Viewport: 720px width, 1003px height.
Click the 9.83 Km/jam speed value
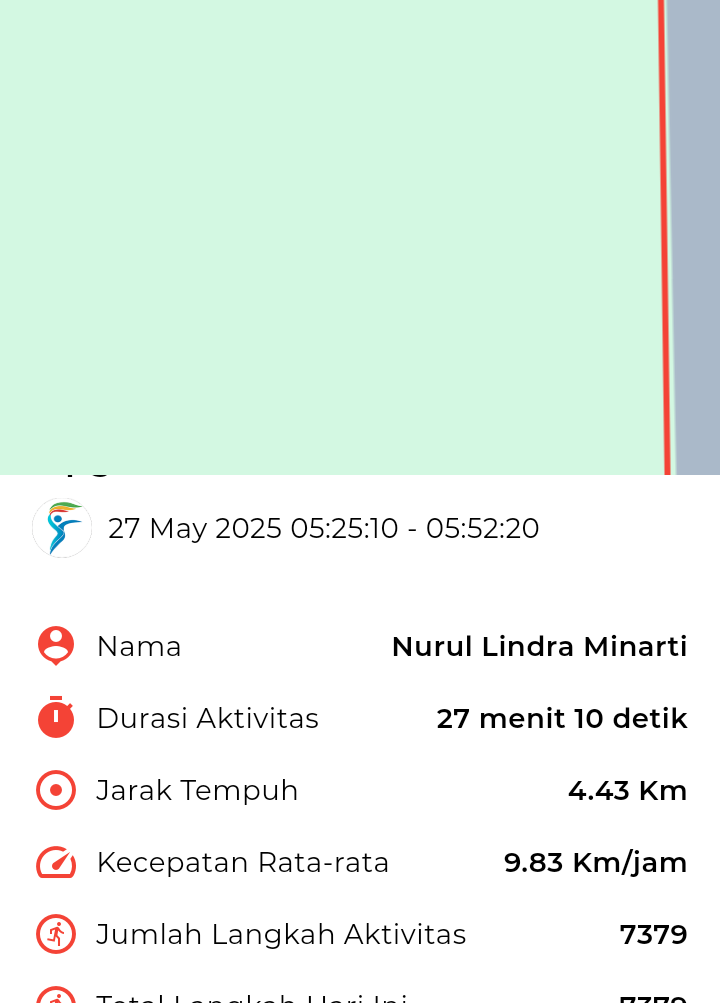pos(595,862)
